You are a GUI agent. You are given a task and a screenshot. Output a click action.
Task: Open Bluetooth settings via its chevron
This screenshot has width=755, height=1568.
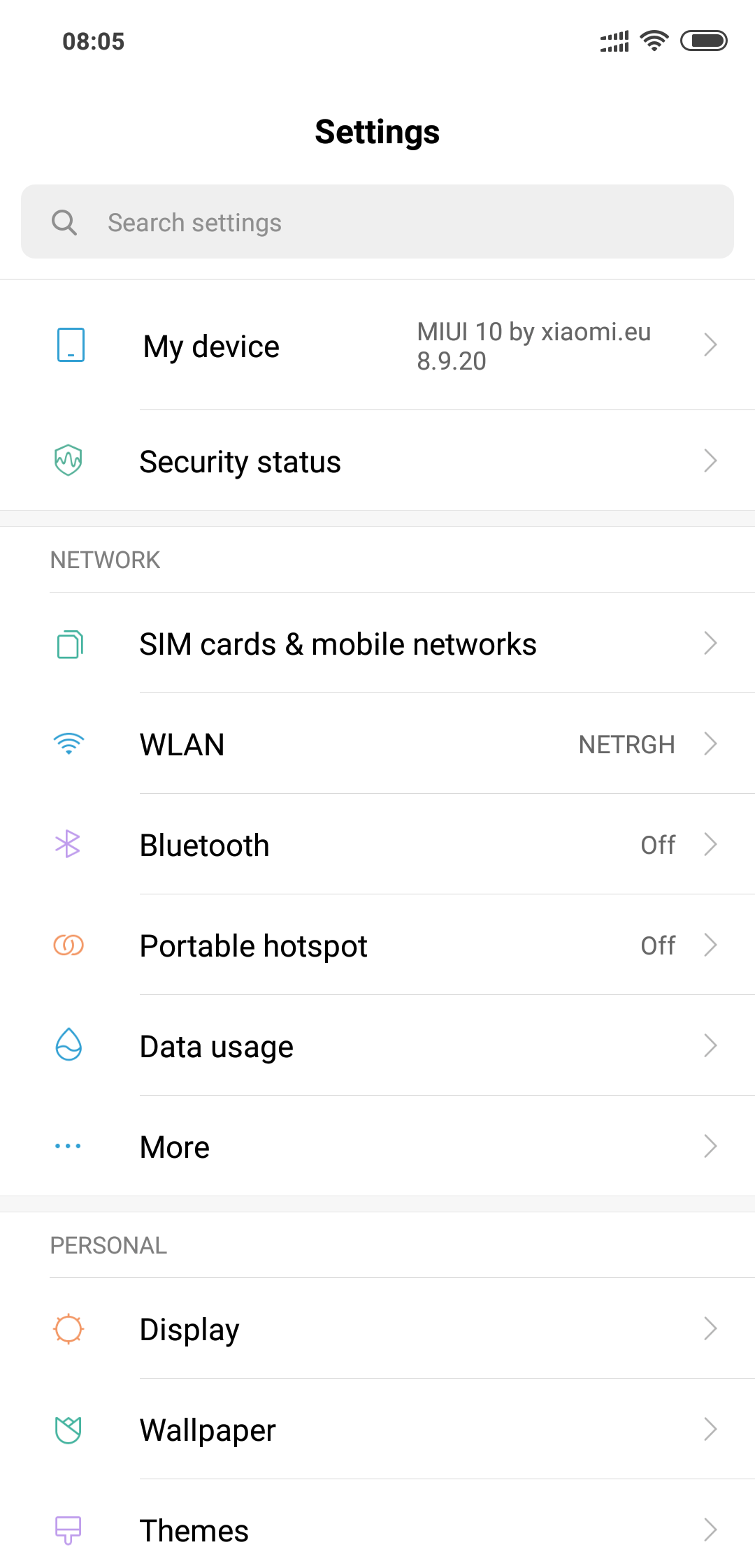pyautogui.click(x=710, y=845)
